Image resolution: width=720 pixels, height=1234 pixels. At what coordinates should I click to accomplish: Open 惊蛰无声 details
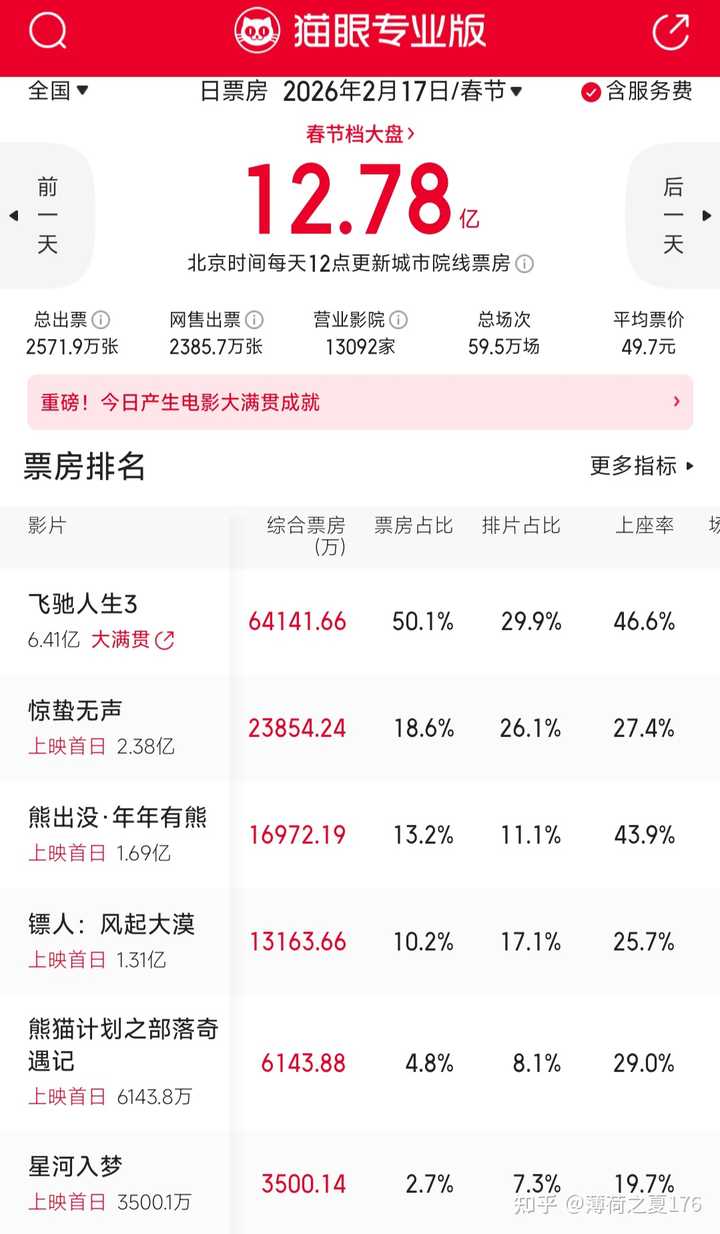(76, 711)
